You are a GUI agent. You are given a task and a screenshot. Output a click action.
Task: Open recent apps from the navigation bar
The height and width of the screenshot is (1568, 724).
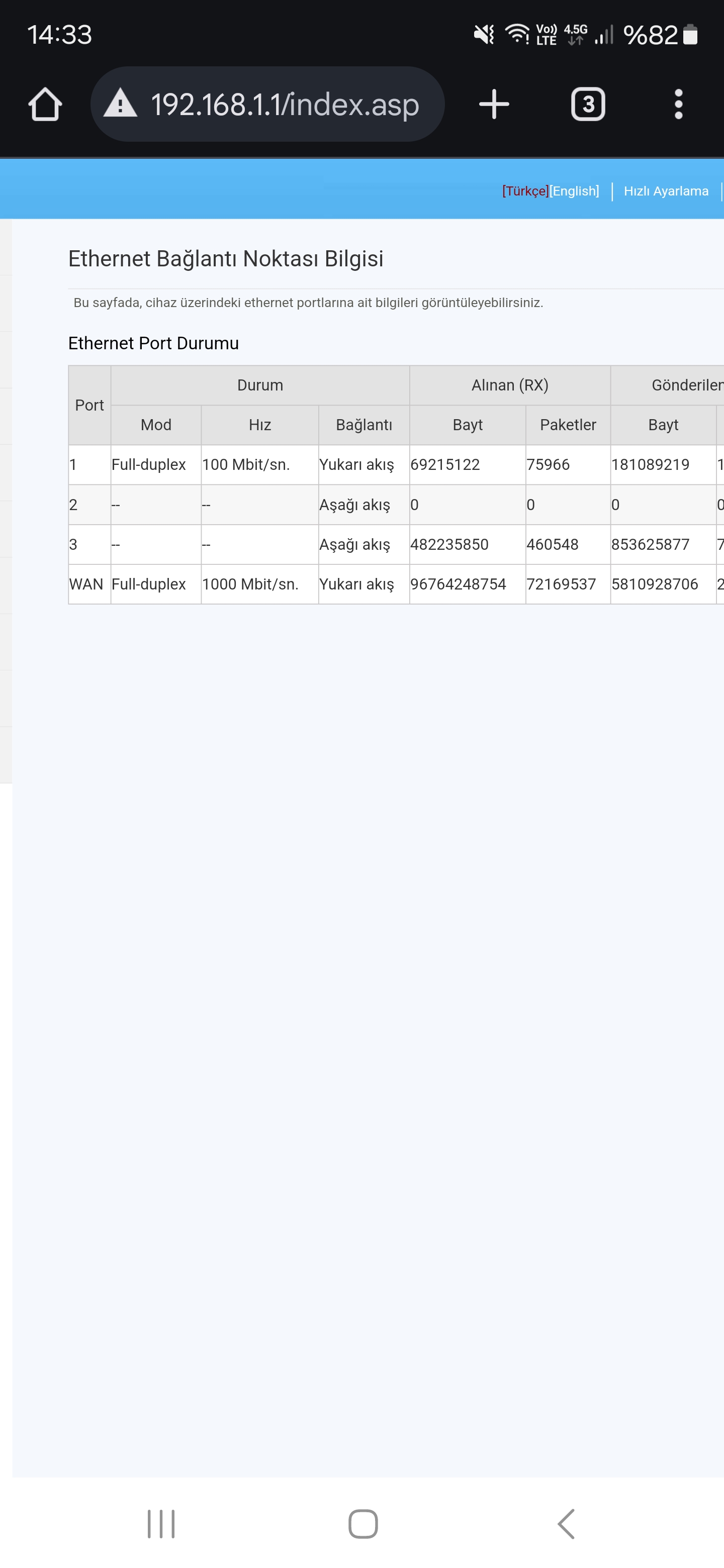161,1524
